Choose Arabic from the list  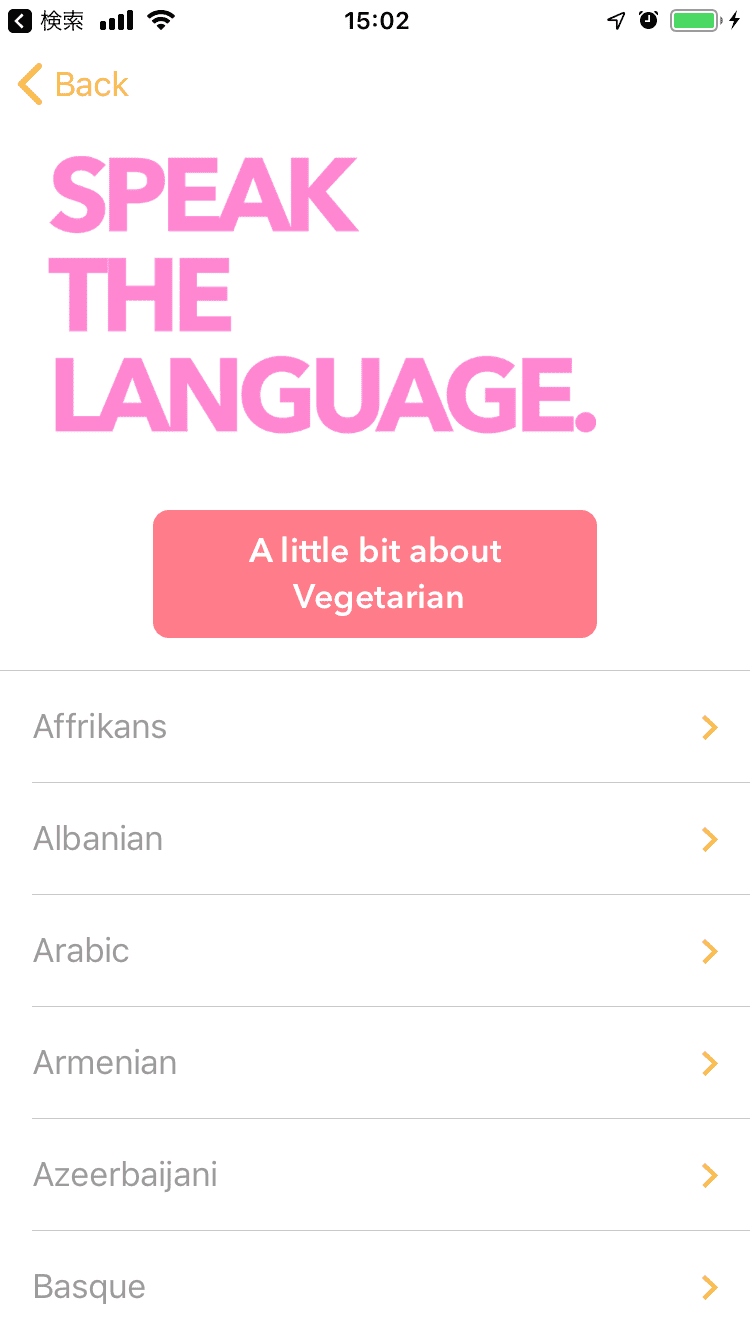click(x=375, y=951)
